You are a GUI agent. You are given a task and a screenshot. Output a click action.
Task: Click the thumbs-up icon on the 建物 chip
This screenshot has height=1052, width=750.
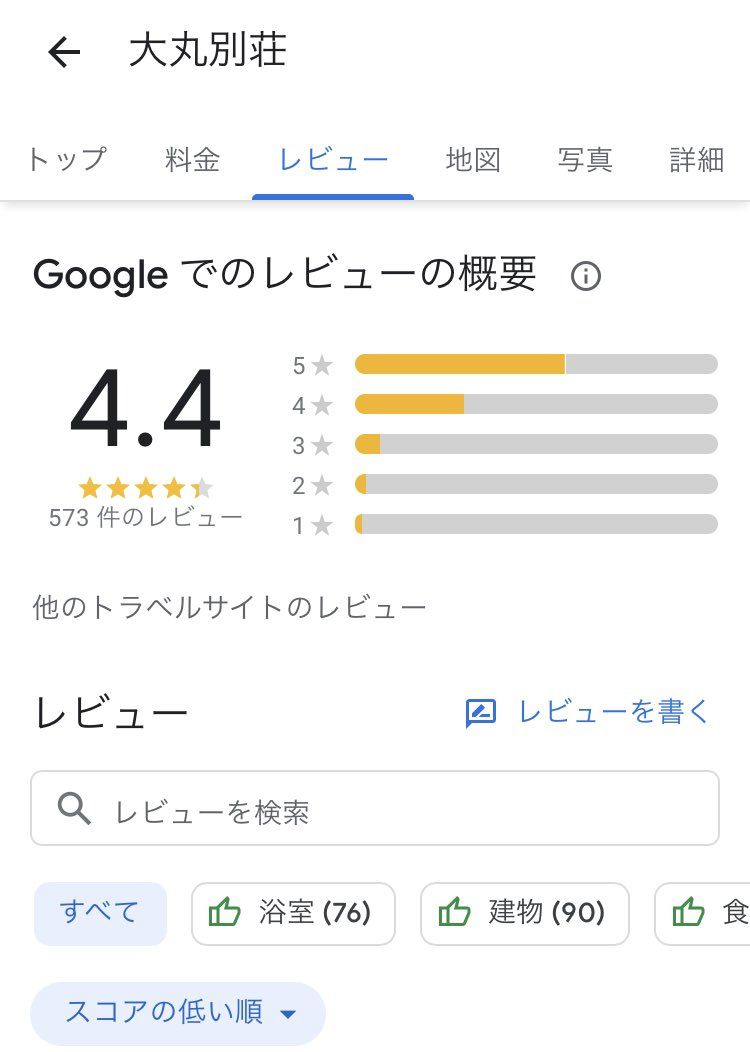tap(453, 913)
